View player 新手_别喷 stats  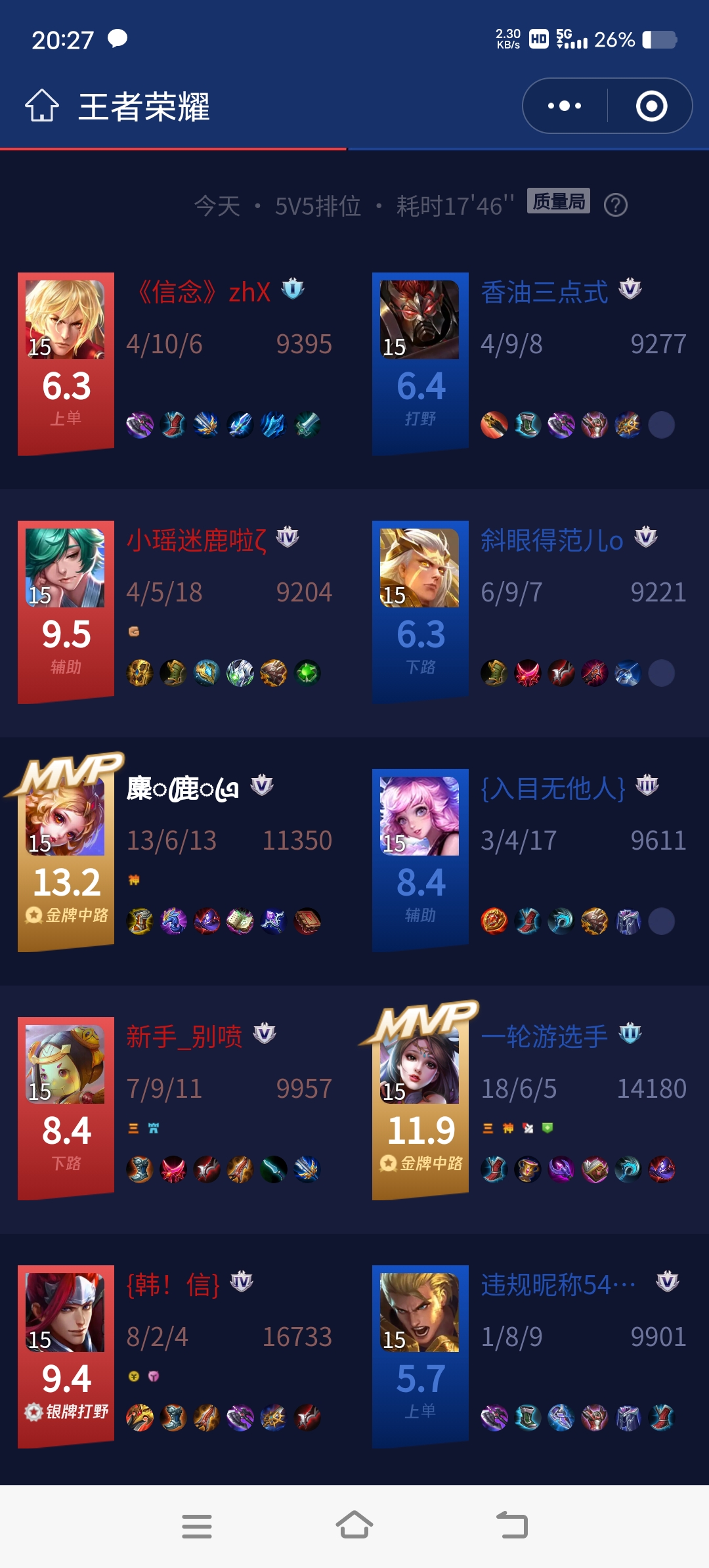(185, 1037)
